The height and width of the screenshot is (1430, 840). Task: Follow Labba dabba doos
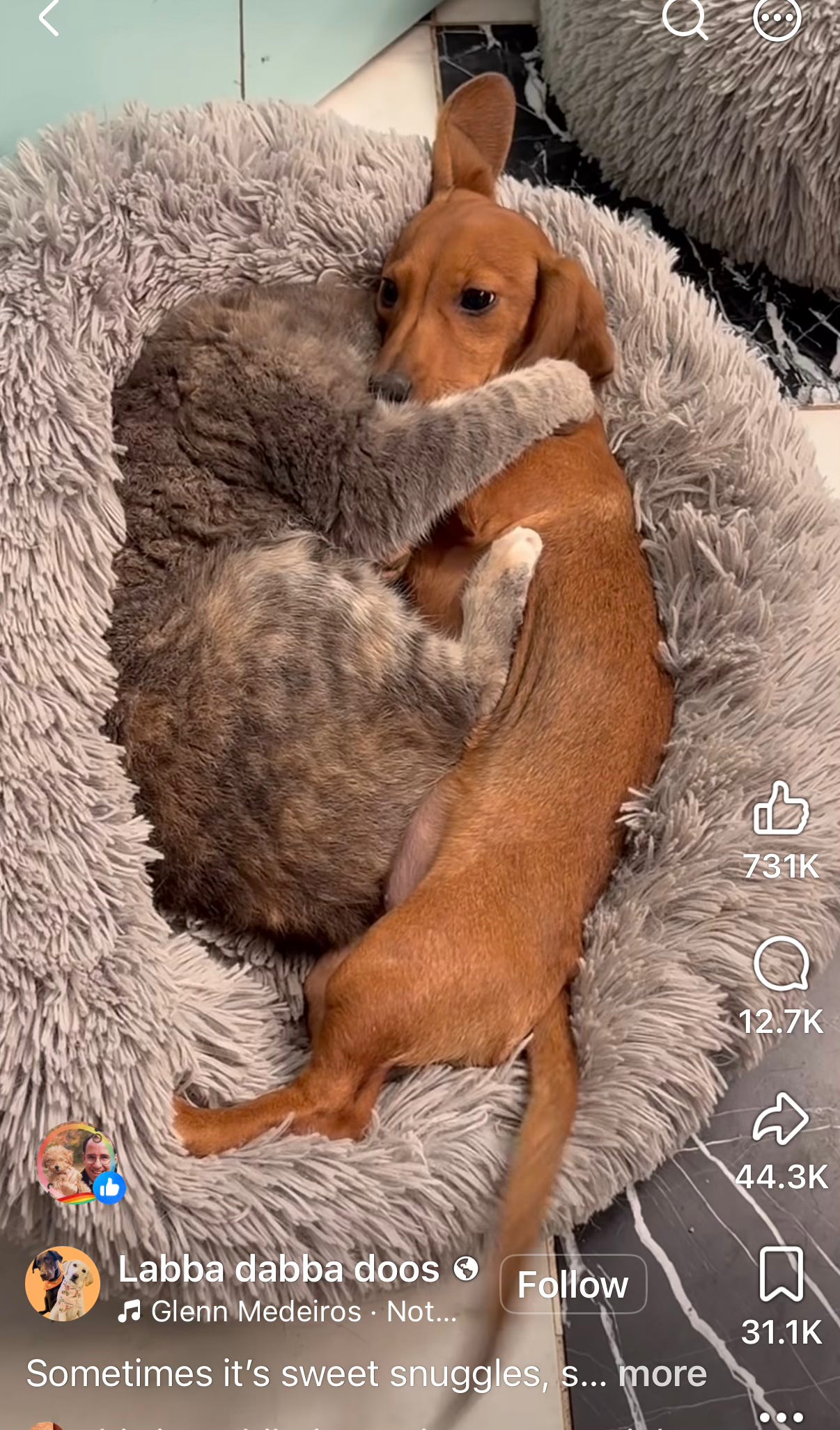pos(573,1284)
